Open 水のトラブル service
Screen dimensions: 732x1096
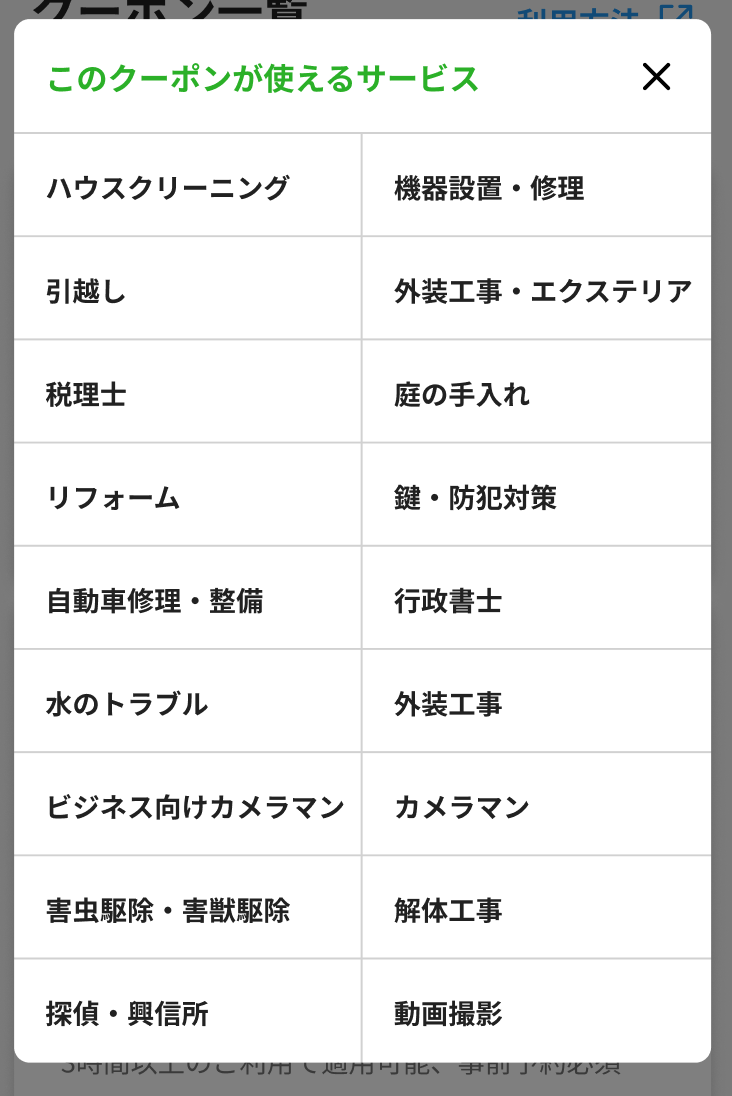tap(127, 704)
